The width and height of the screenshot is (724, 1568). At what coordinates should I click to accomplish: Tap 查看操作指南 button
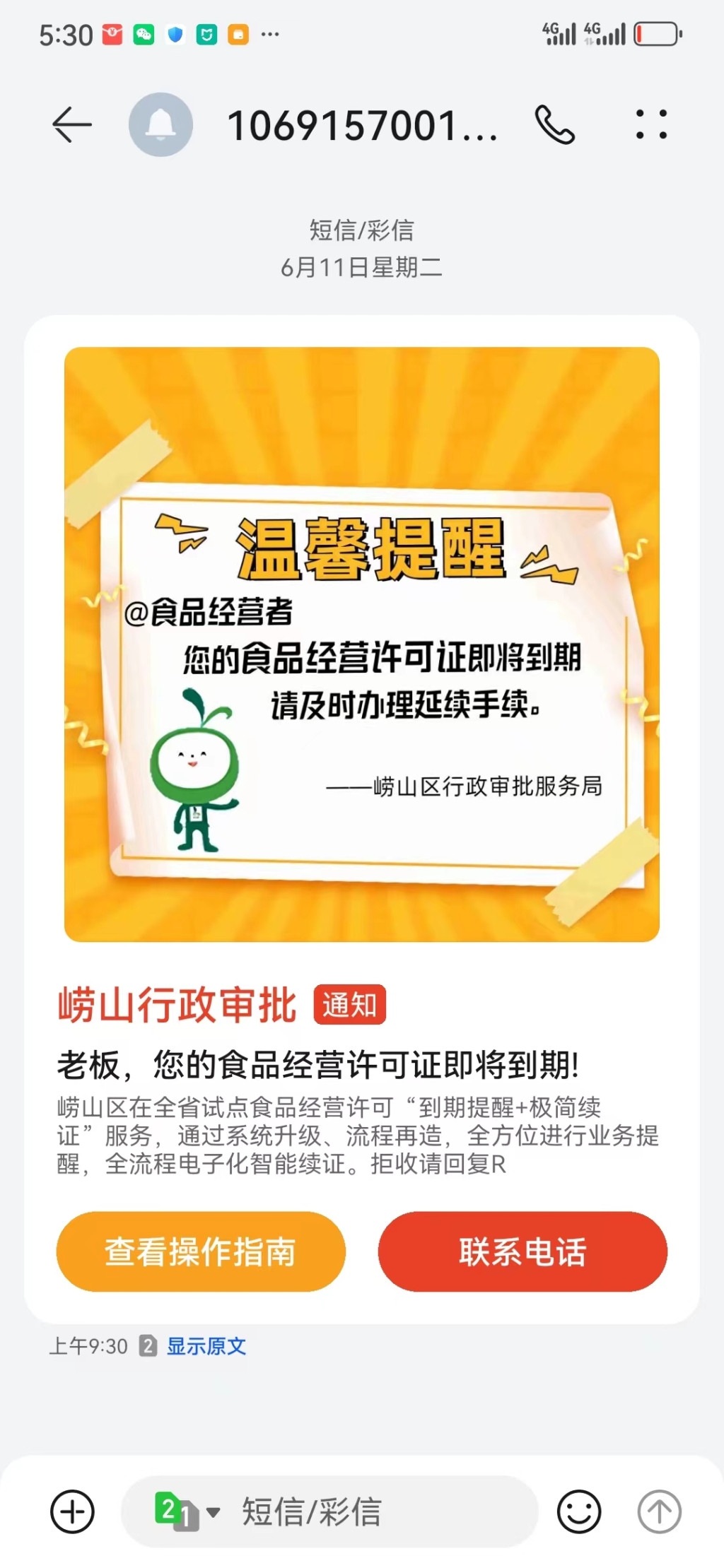[x=201, y=1251]
